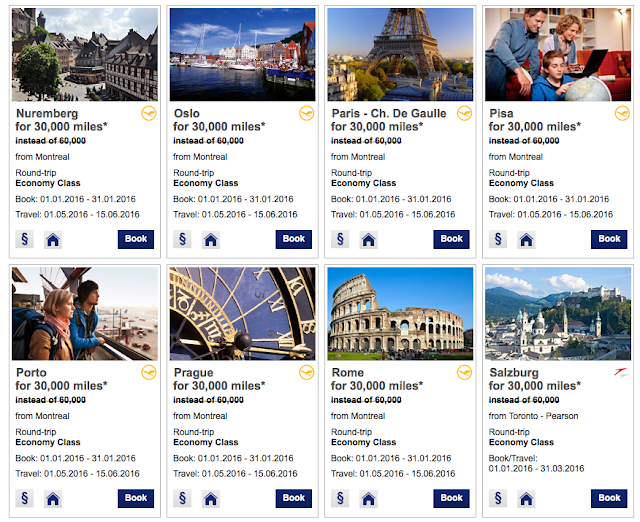Tap the home icon on the Prague card
This screenshot has width=640, height=522.
tap(211, 499)
